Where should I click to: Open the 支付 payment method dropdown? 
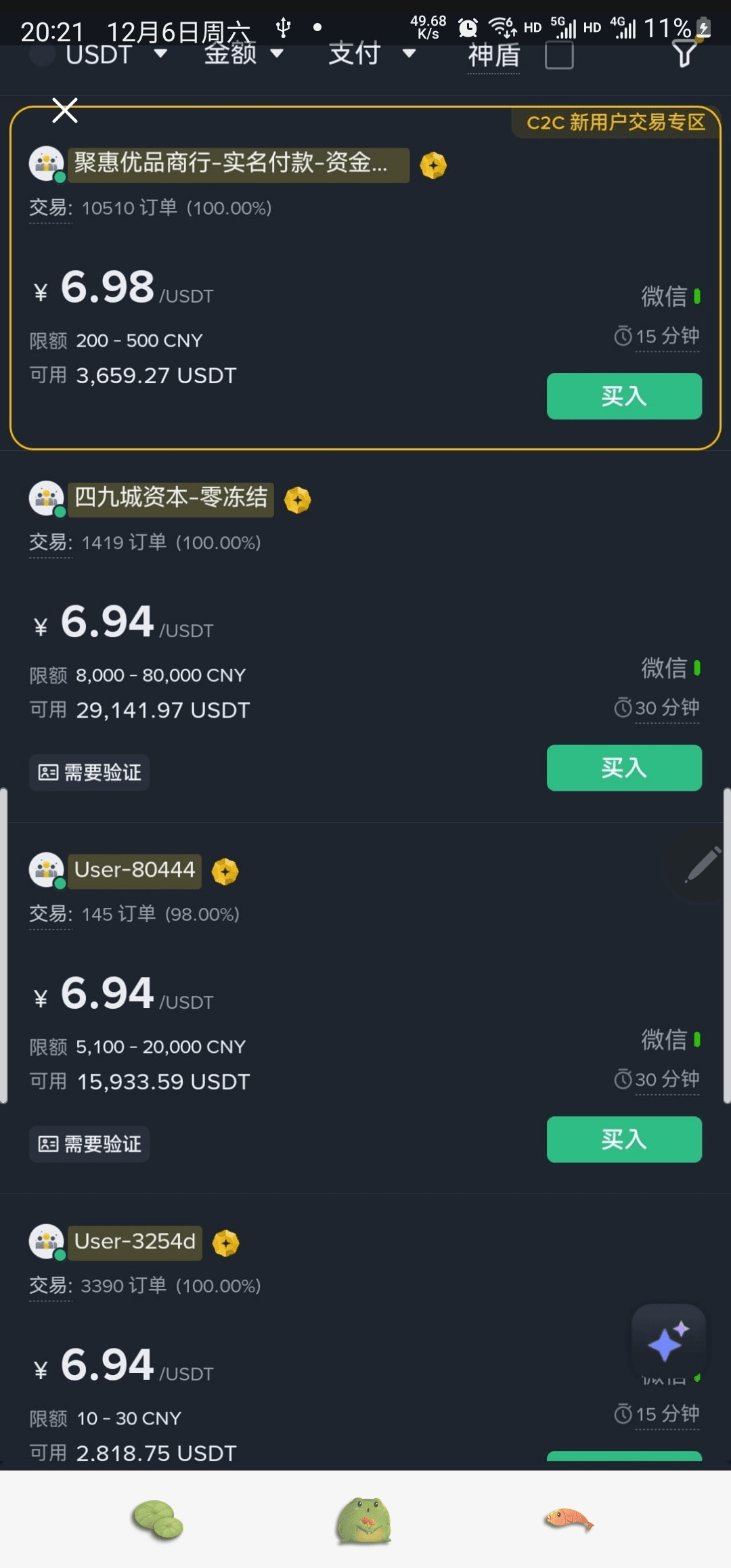tap(371, 54)
